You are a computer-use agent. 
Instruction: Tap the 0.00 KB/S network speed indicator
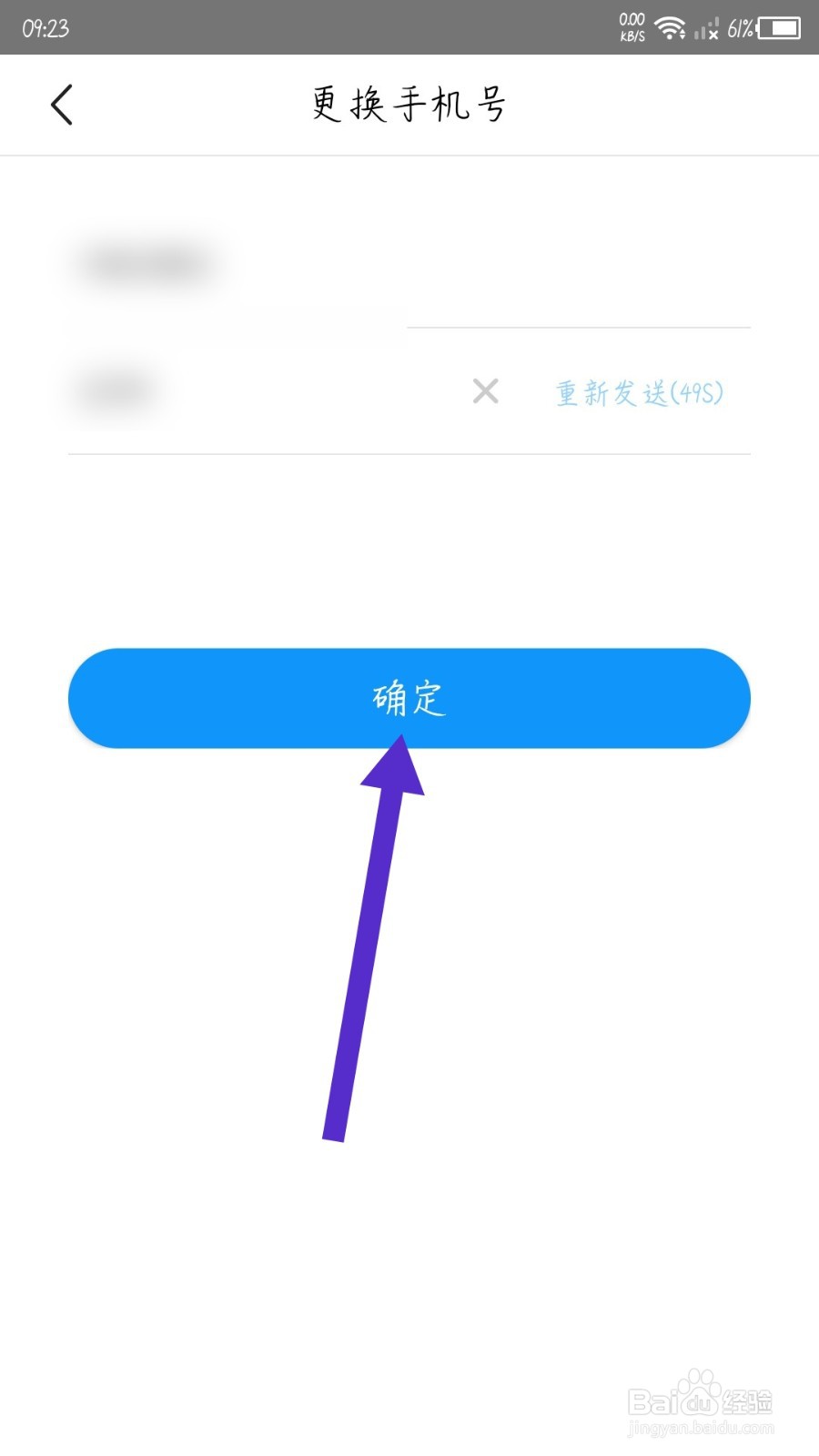[x=631, y=25]
